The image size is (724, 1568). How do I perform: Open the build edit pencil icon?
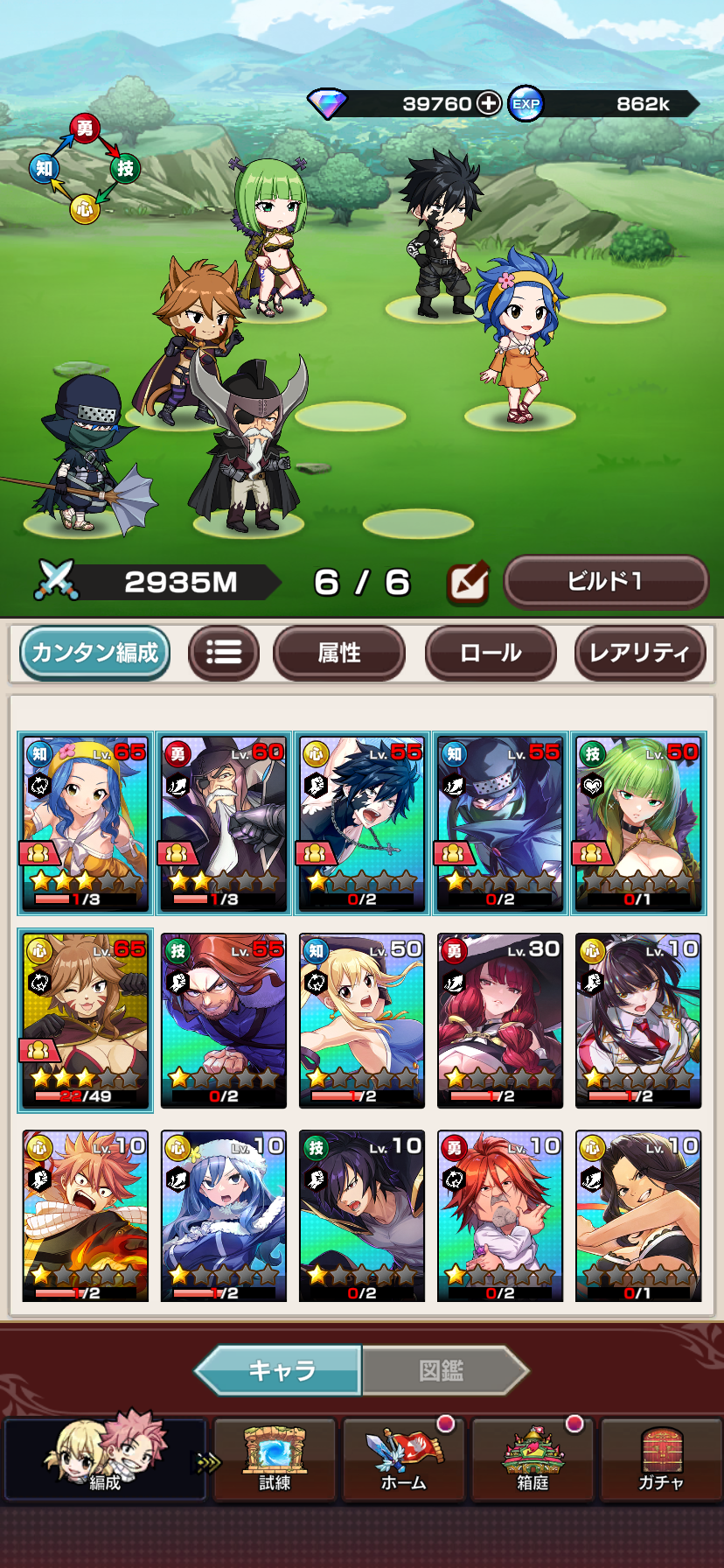[468, 583]
